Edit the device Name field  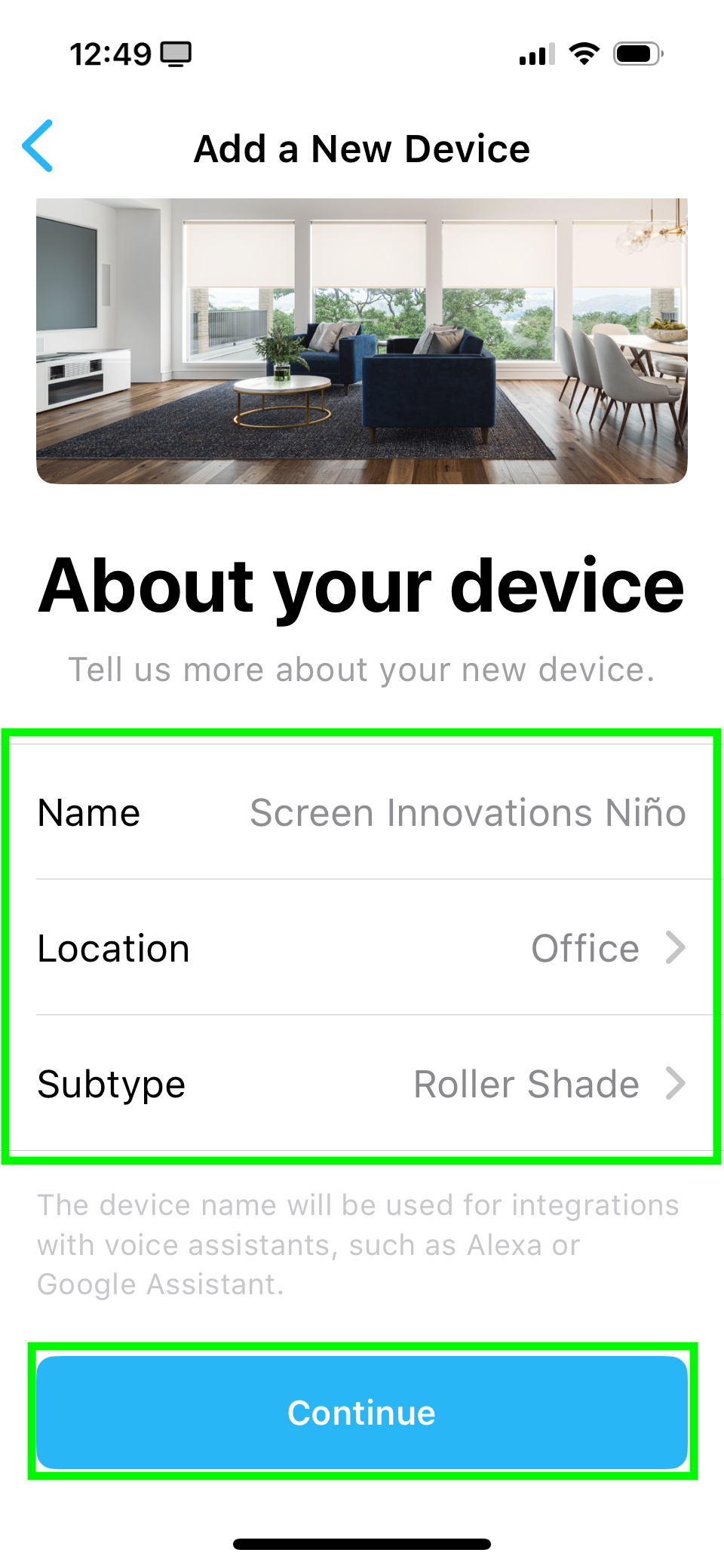click(x=467, y=813)
